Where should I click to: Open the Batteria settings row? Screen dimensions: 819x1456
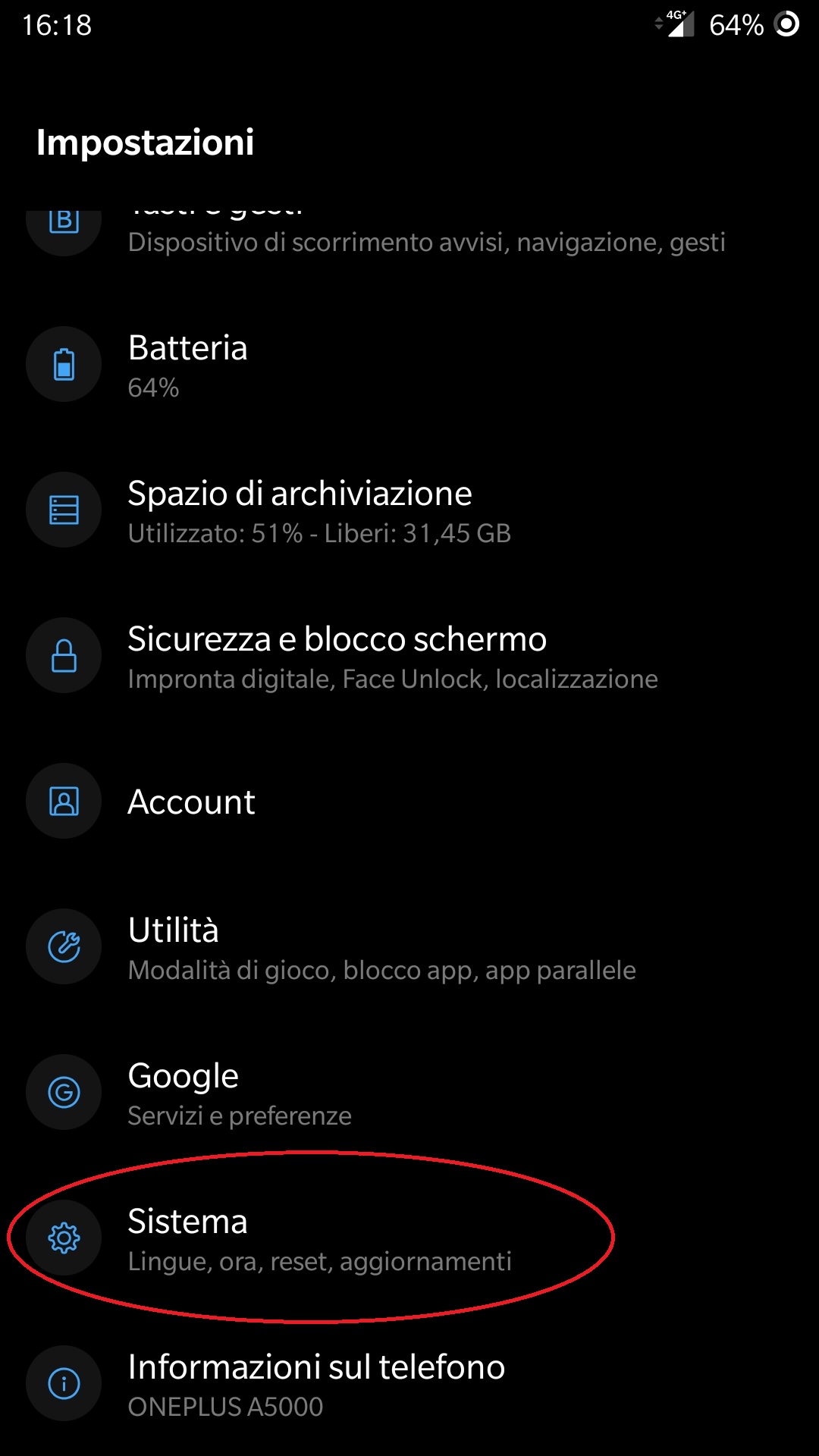click(409, 365)
